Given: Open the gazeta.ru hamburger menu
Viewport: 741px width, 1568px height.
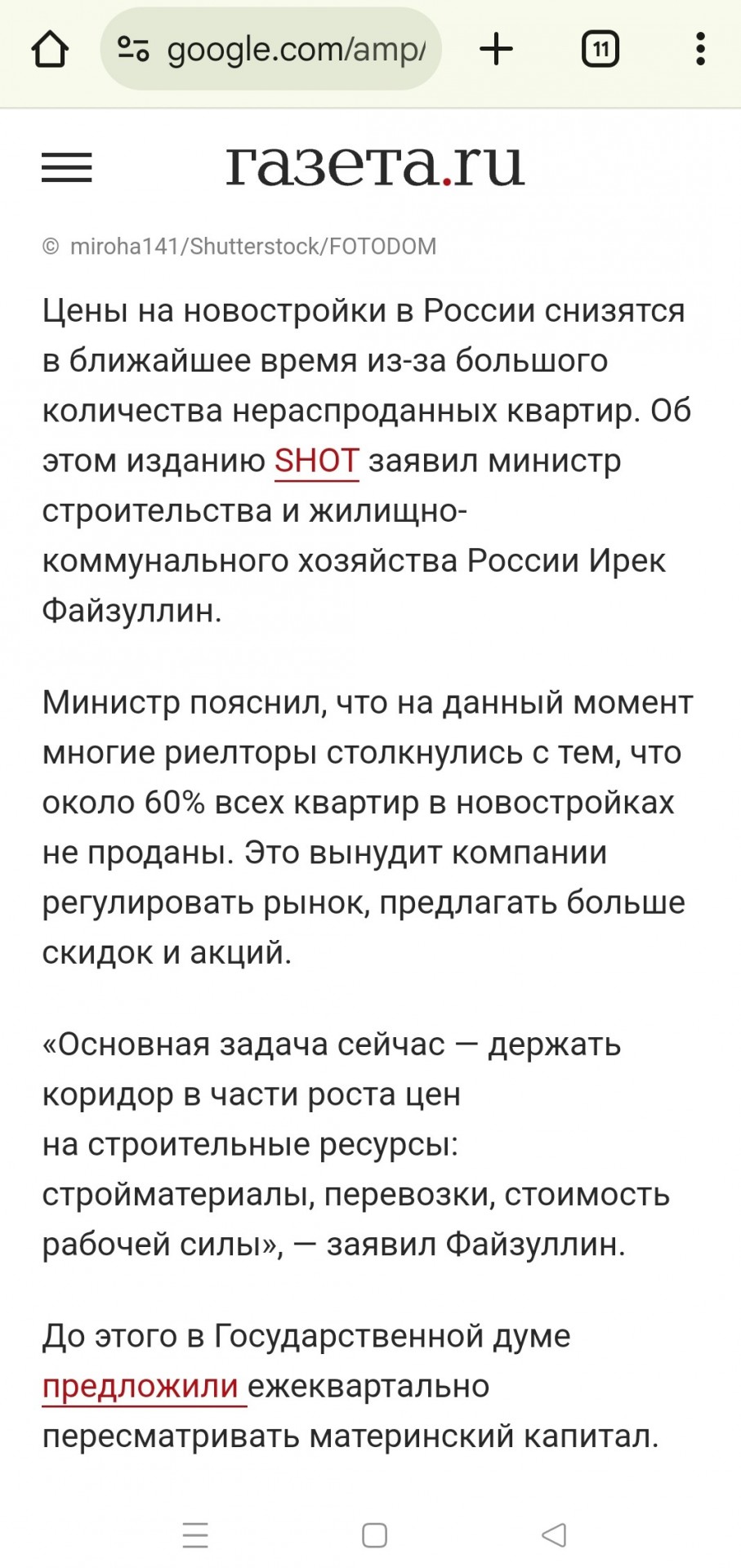Looking at the screenshot, I should click(x=67, y=167).
